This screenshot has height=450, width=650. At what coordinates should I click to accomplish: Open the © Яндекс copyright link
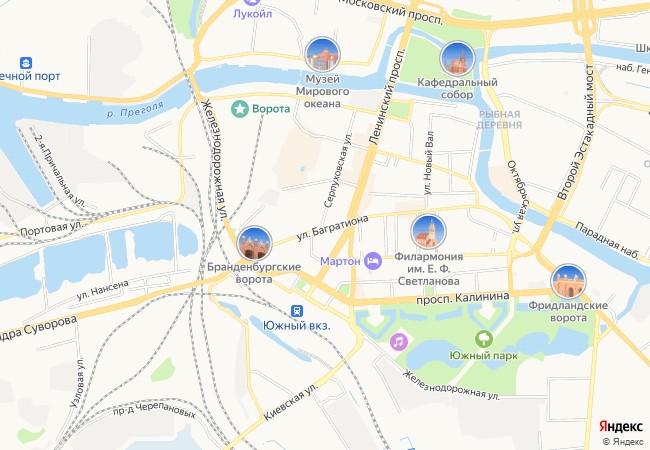click(x=622, y=441)
